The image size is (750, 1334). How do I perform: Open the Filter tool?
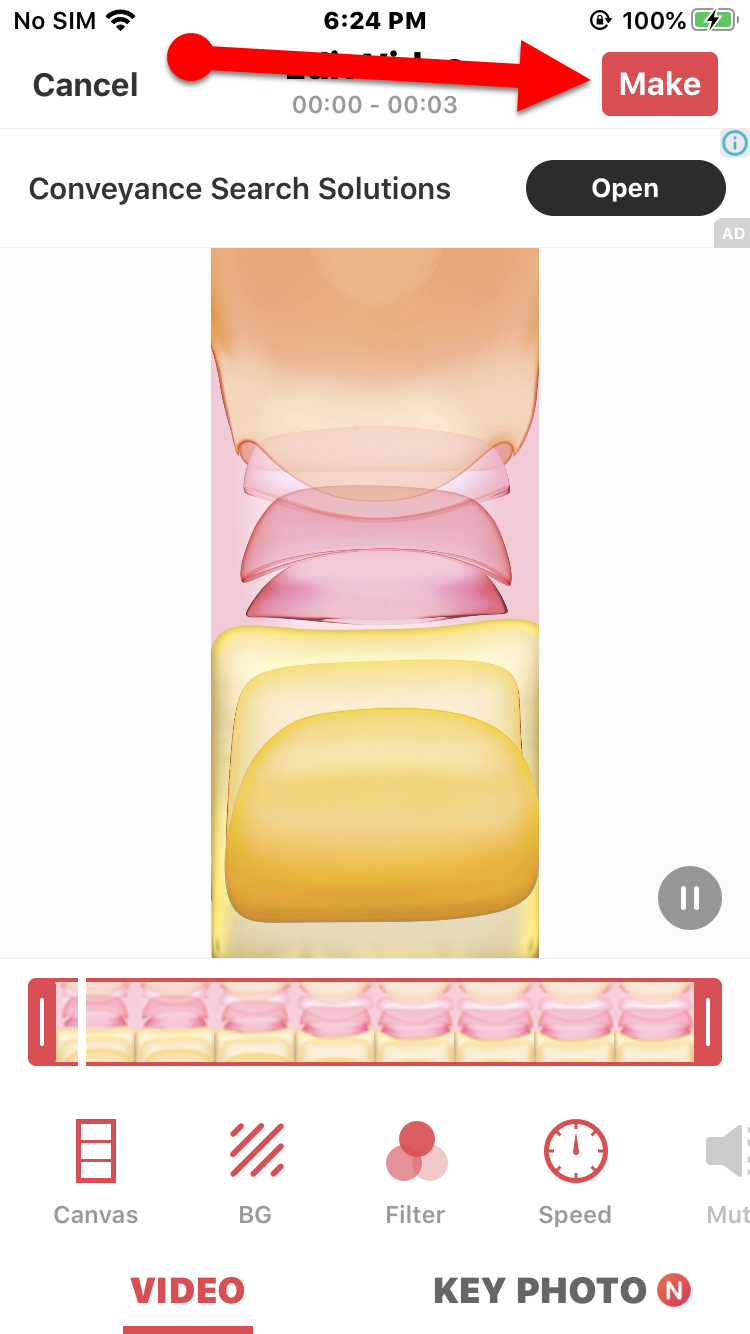[x=415, y=1172]
